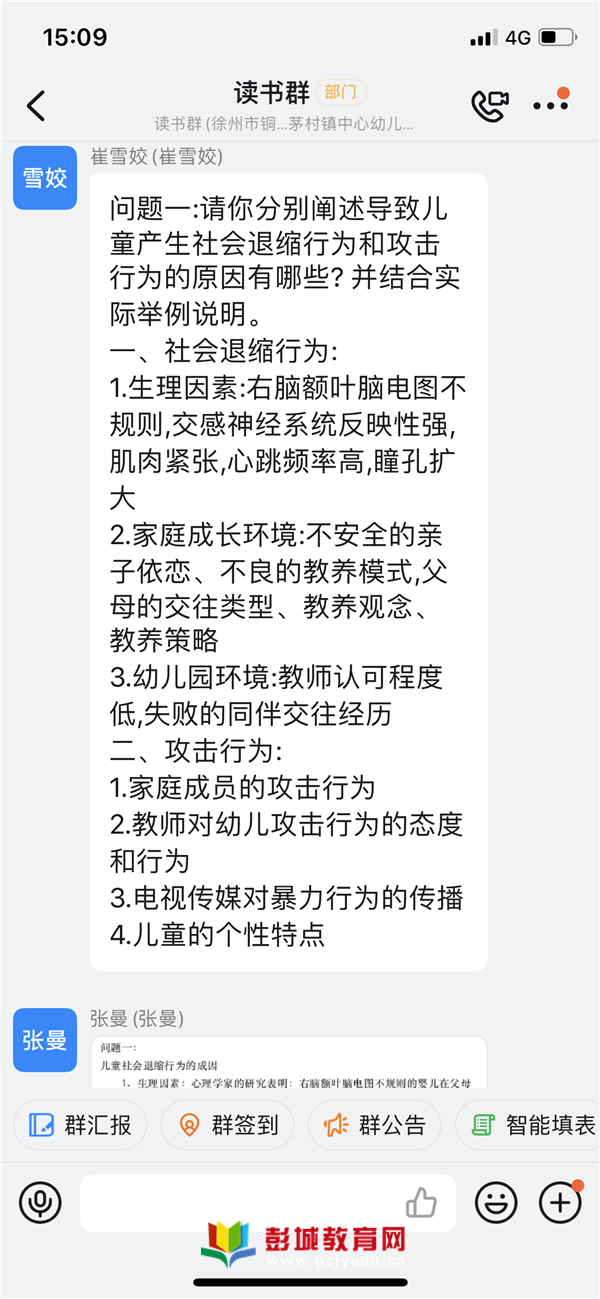Open the plus attachments menu
600x1299 pixels.
pyautogui.click(x=560, y=1202)
